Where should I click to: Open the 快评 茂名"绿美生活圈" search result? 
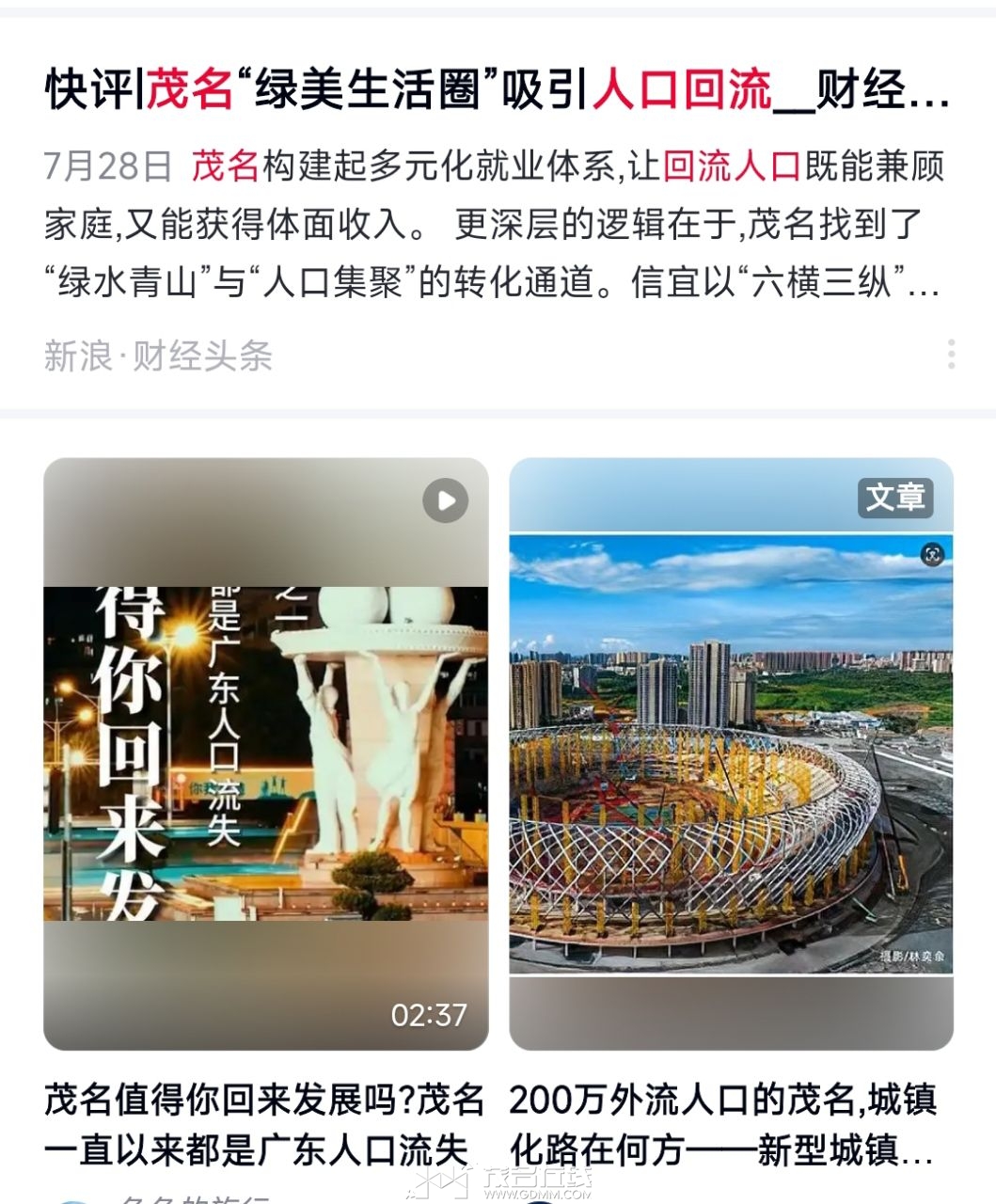[x=497, y=91]
